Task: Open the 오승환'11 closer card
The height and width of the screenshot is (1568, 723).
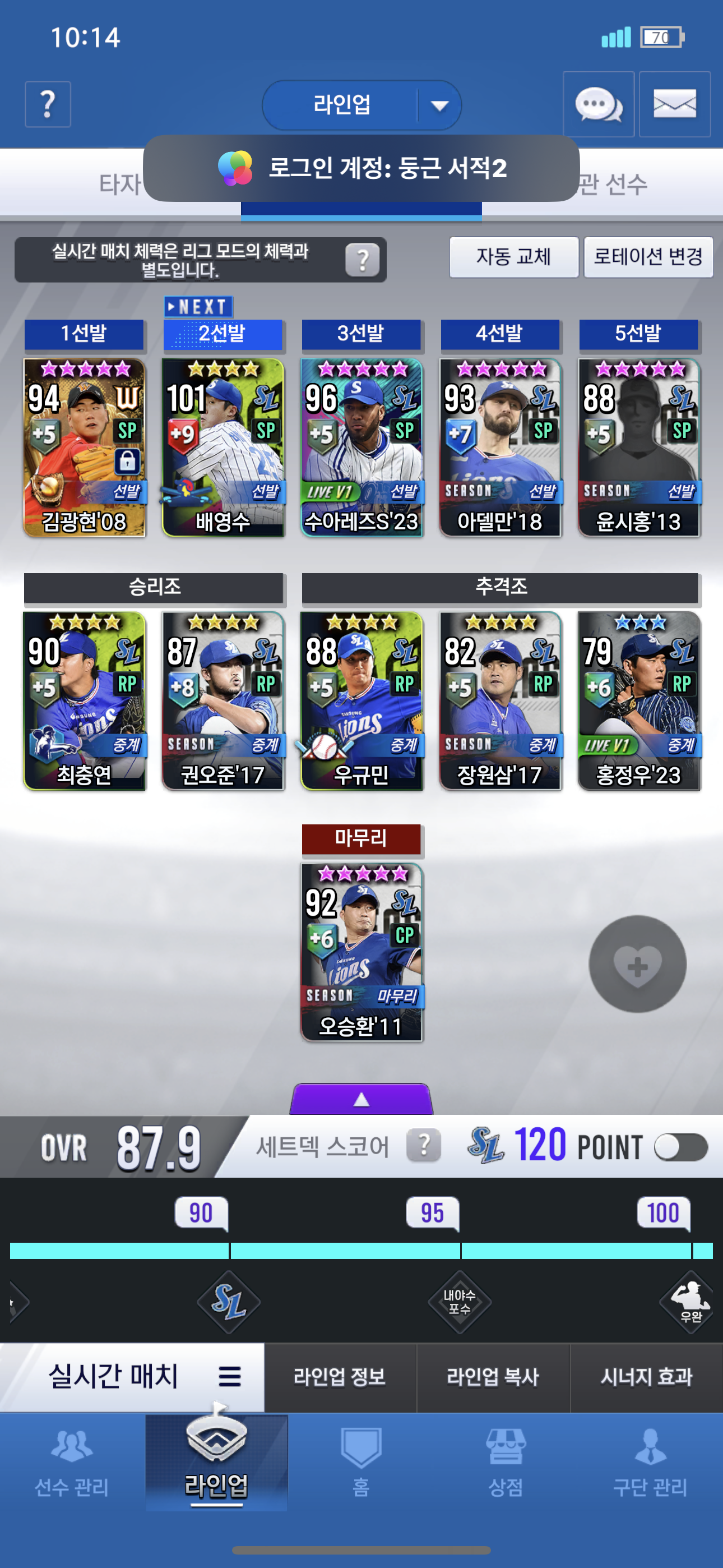Action: [x=361, y=952]
